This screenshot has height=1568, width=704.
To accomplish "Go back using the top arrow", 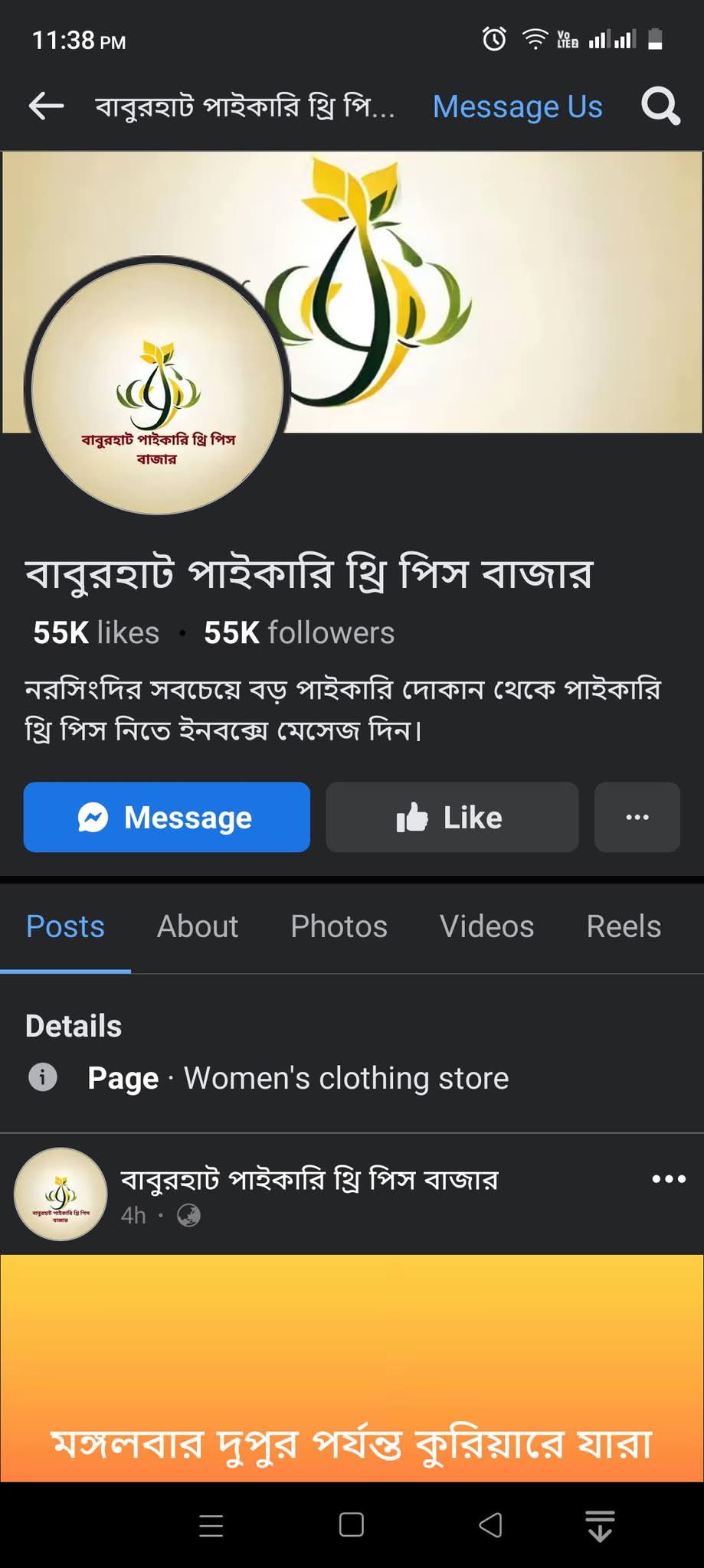I will [x=46, y=106].
